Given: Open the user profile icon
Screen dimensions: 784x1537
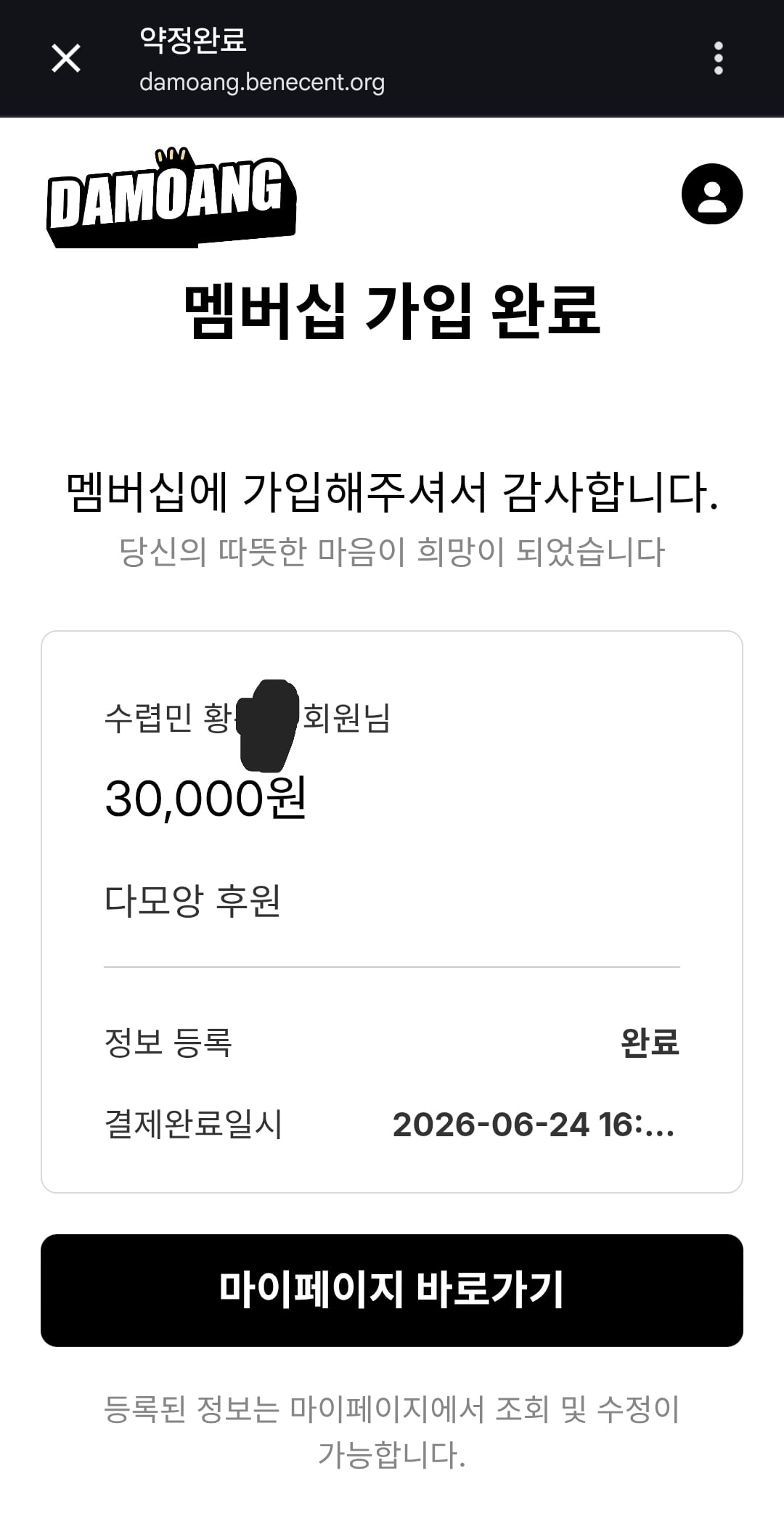Looking at the screenshot, I should 711,194.
